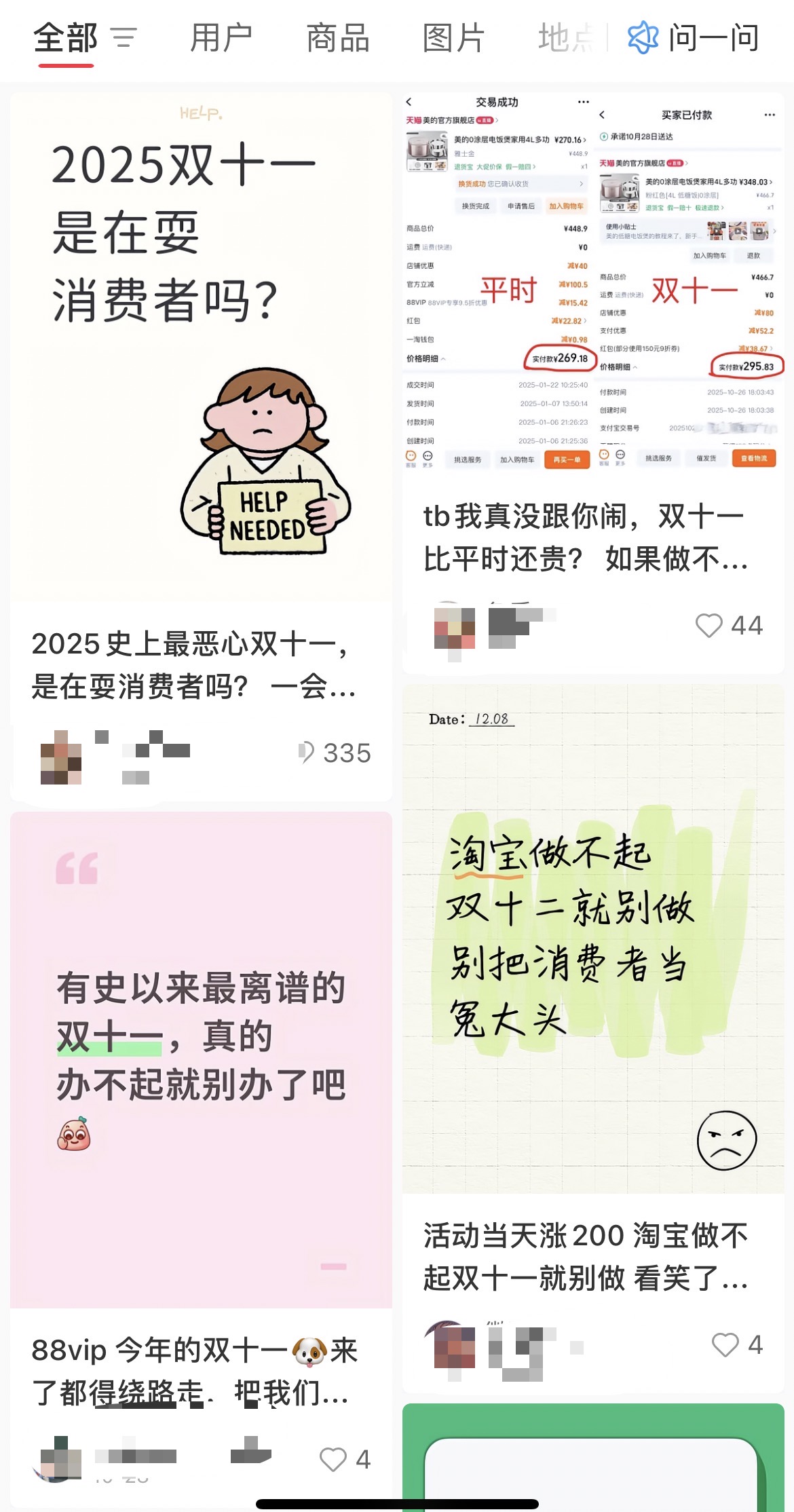Image resolution: width=794 pixels, height=1512 pixels.
Task: Open the handwritten post "淘宝做不起双十二就别做"
Action: [x=593, y=937]
